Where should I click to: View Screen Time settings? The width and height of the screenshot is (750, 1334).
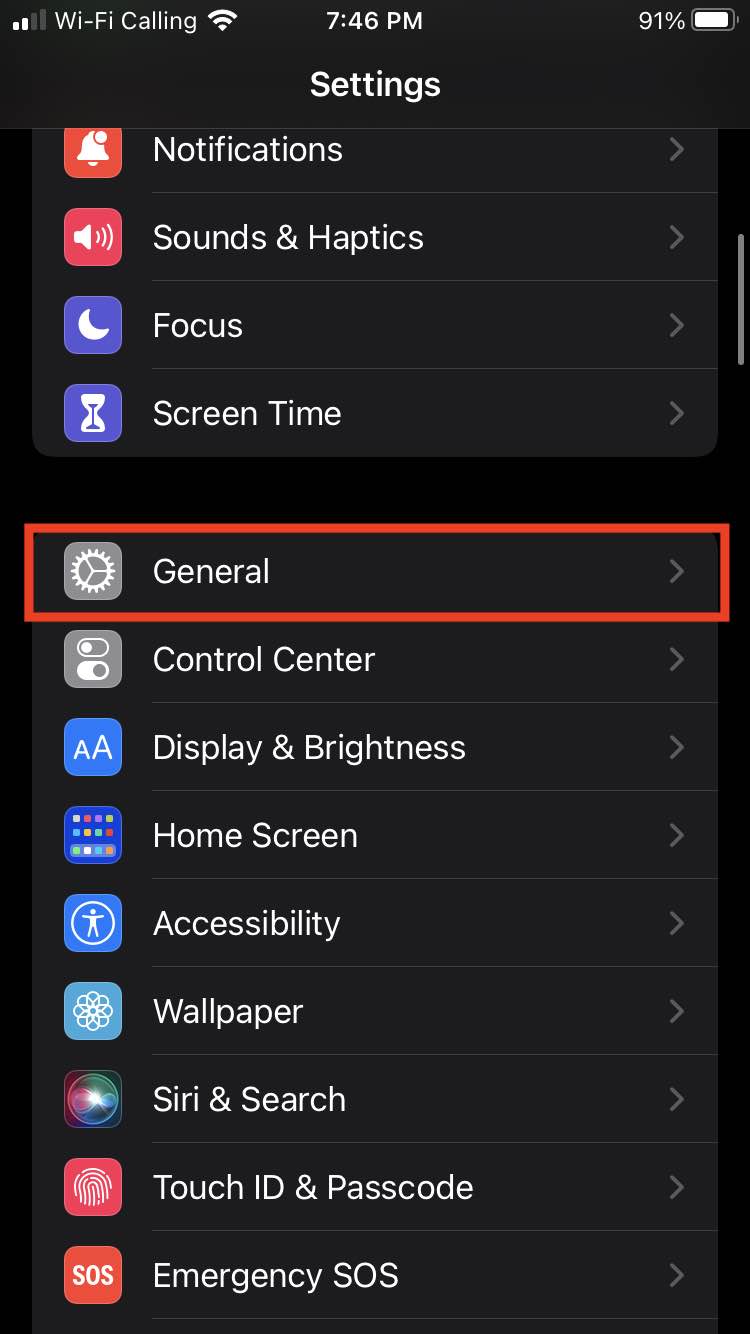375,414
